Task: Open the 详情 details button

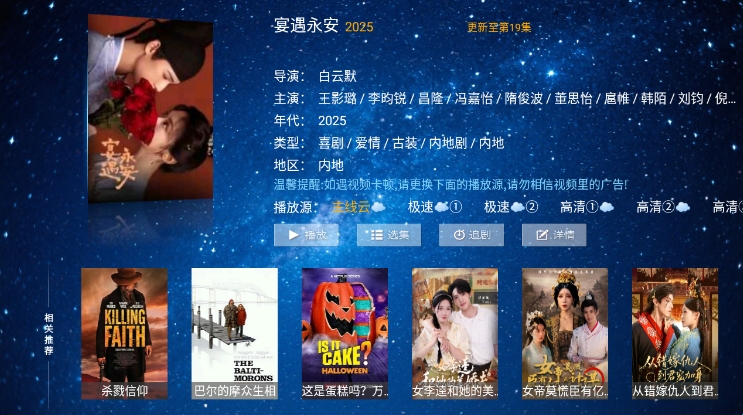Action: pos(553,235)
